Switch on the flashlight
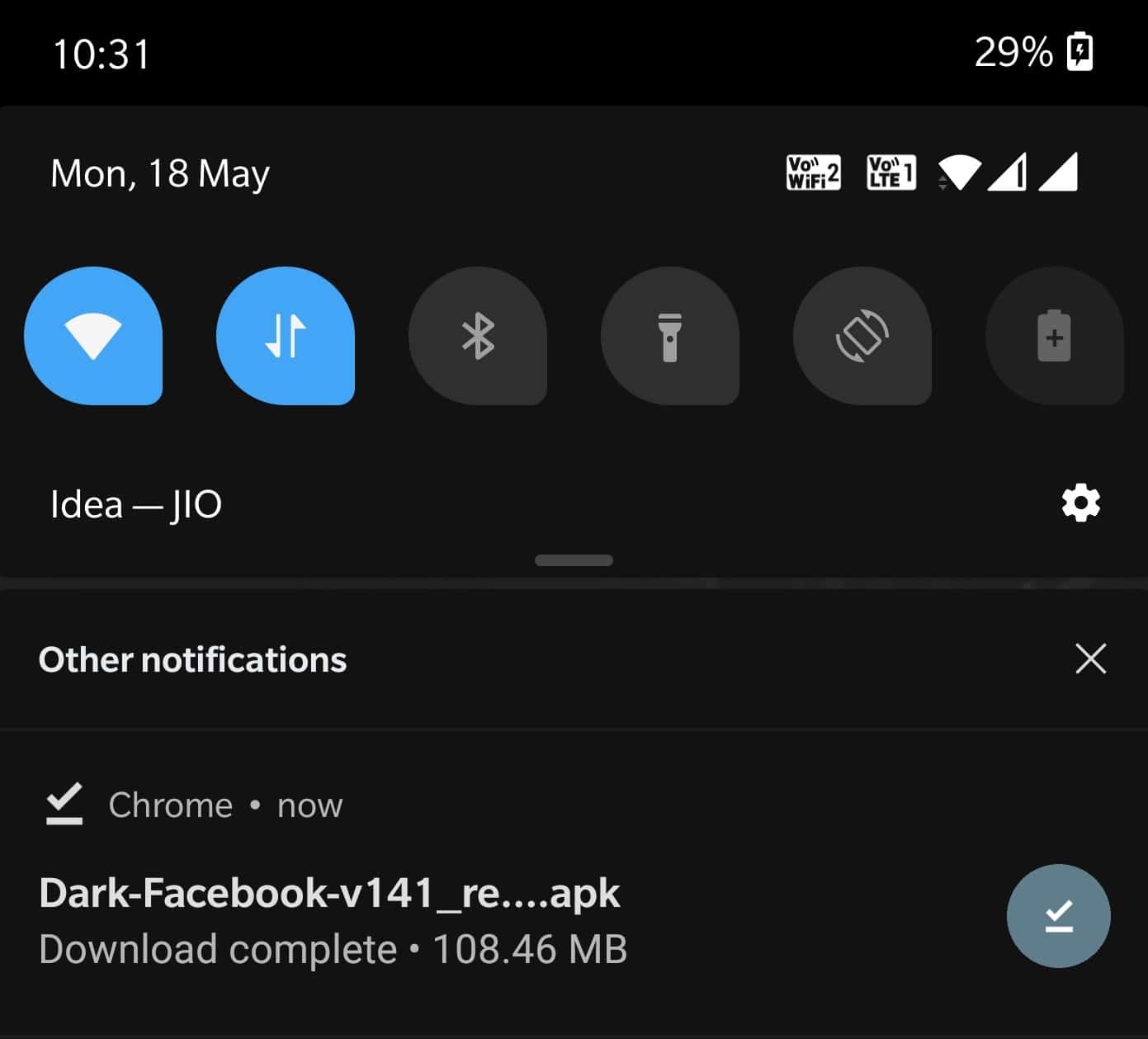Viewport: 1148px width, 1039px height. tap(670, 336)
